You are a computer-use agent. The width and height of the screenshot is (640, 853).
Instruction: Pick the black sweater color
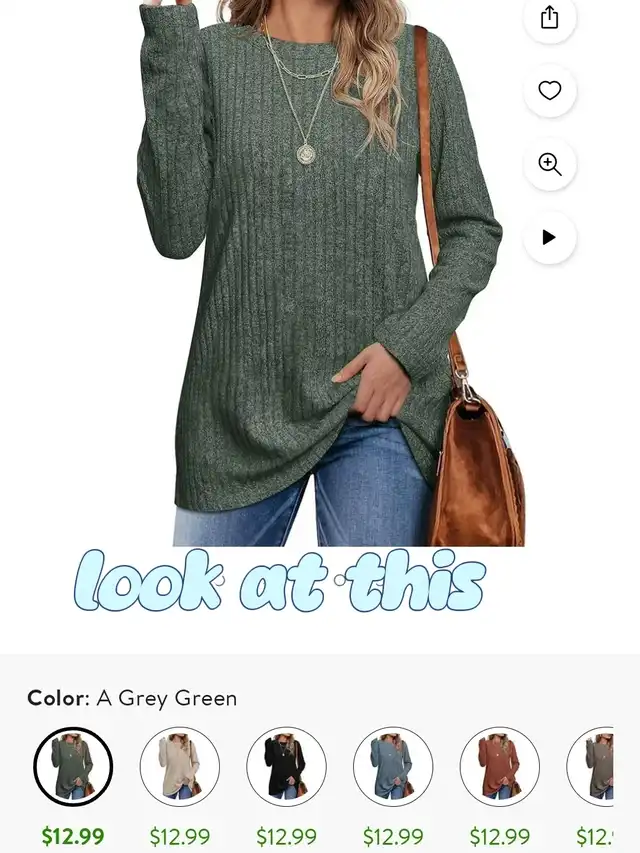[286, 766]
